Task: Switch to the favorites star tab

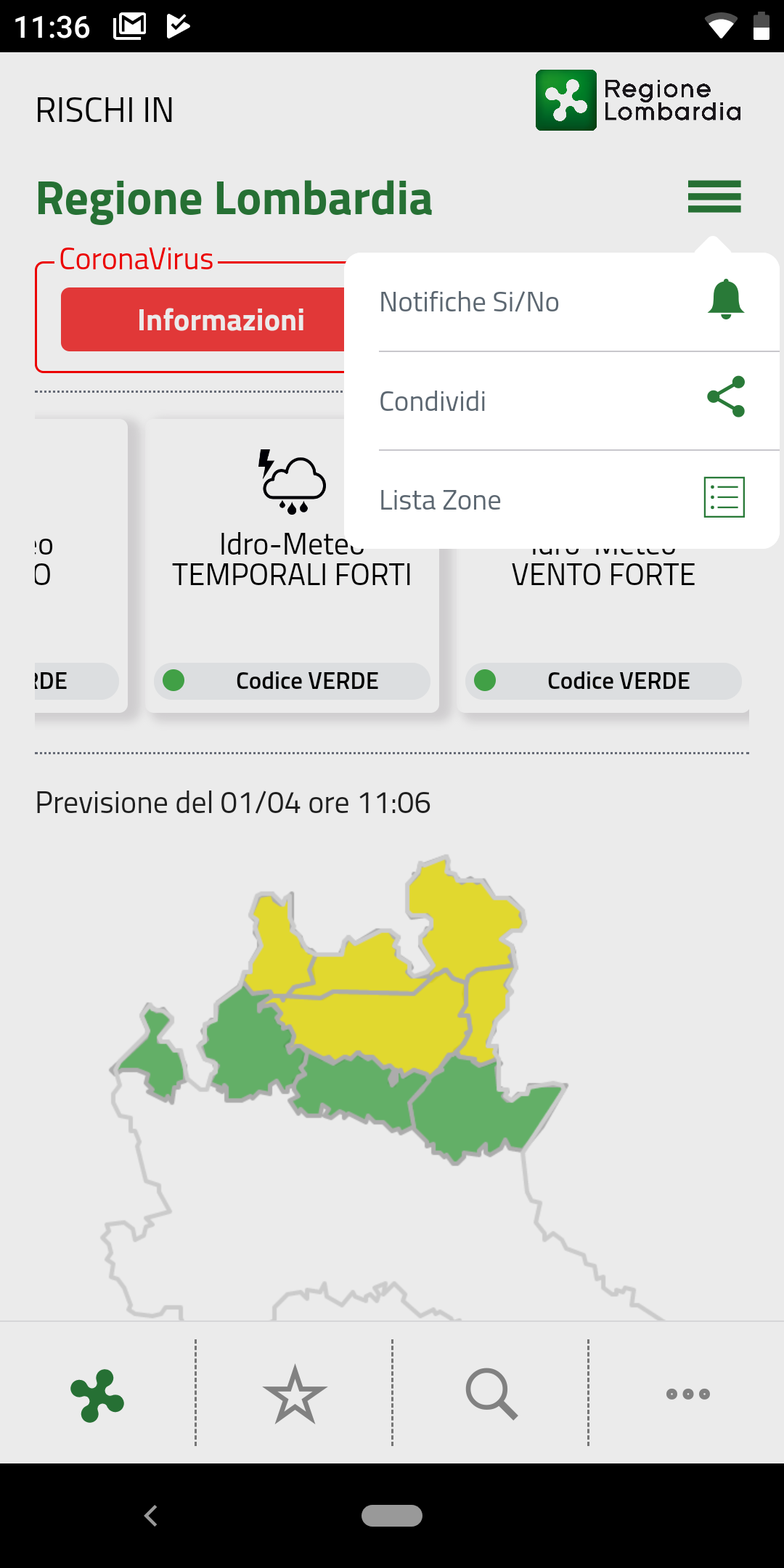Action: pyautogui.click(x=295, y=1395)
